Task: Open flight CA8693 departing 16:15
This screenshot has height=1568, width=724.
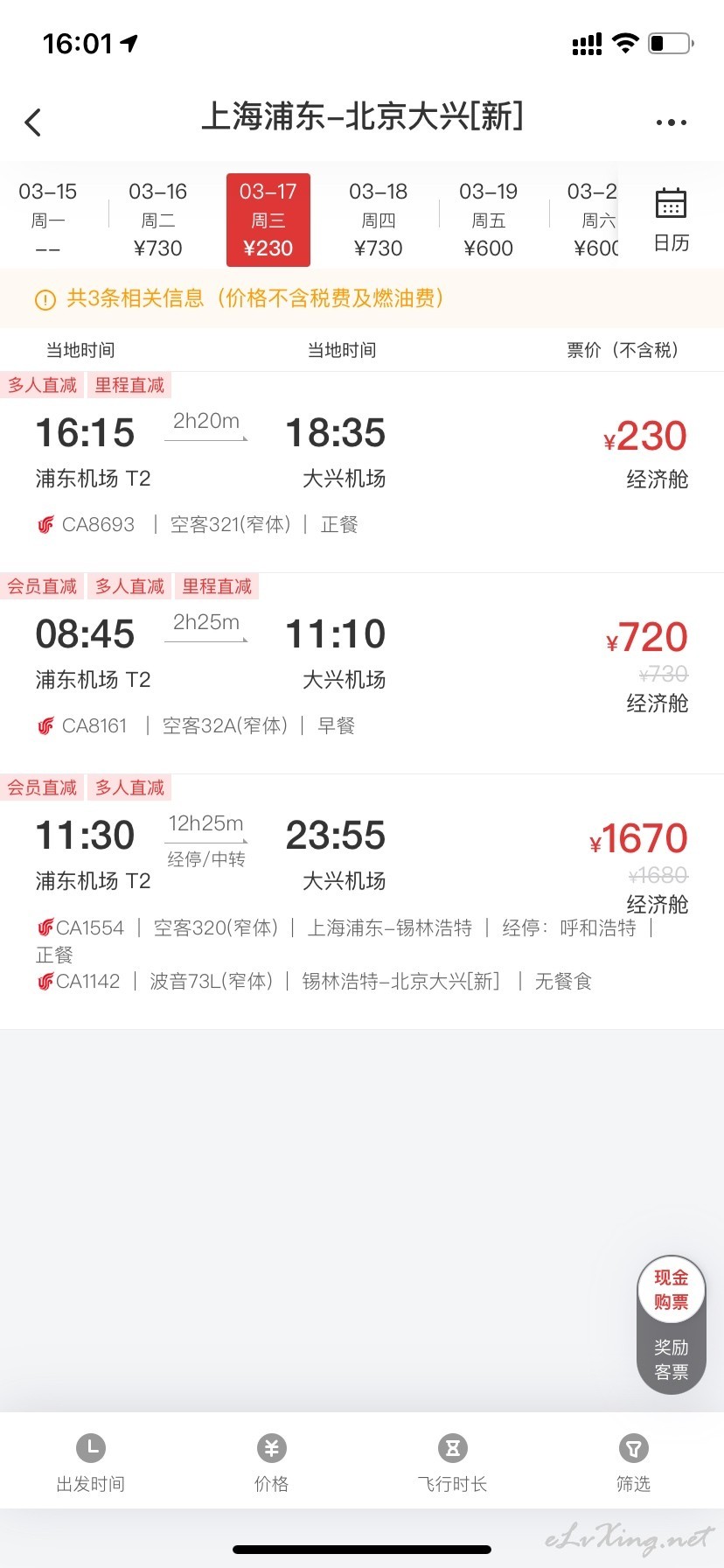Action: 362,472
